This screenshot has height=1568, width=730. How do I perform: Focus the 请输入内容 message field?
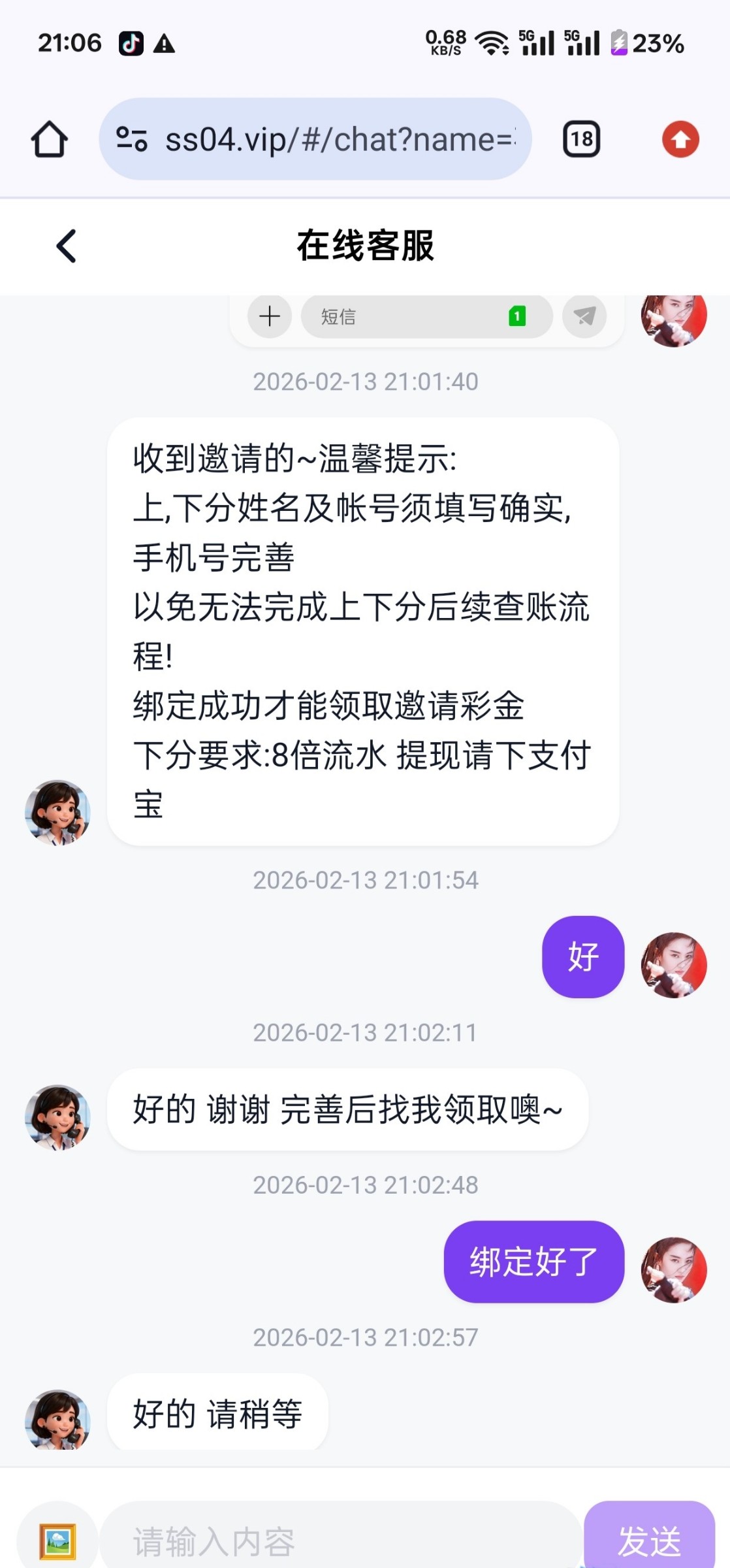(x=340, y=1541)
